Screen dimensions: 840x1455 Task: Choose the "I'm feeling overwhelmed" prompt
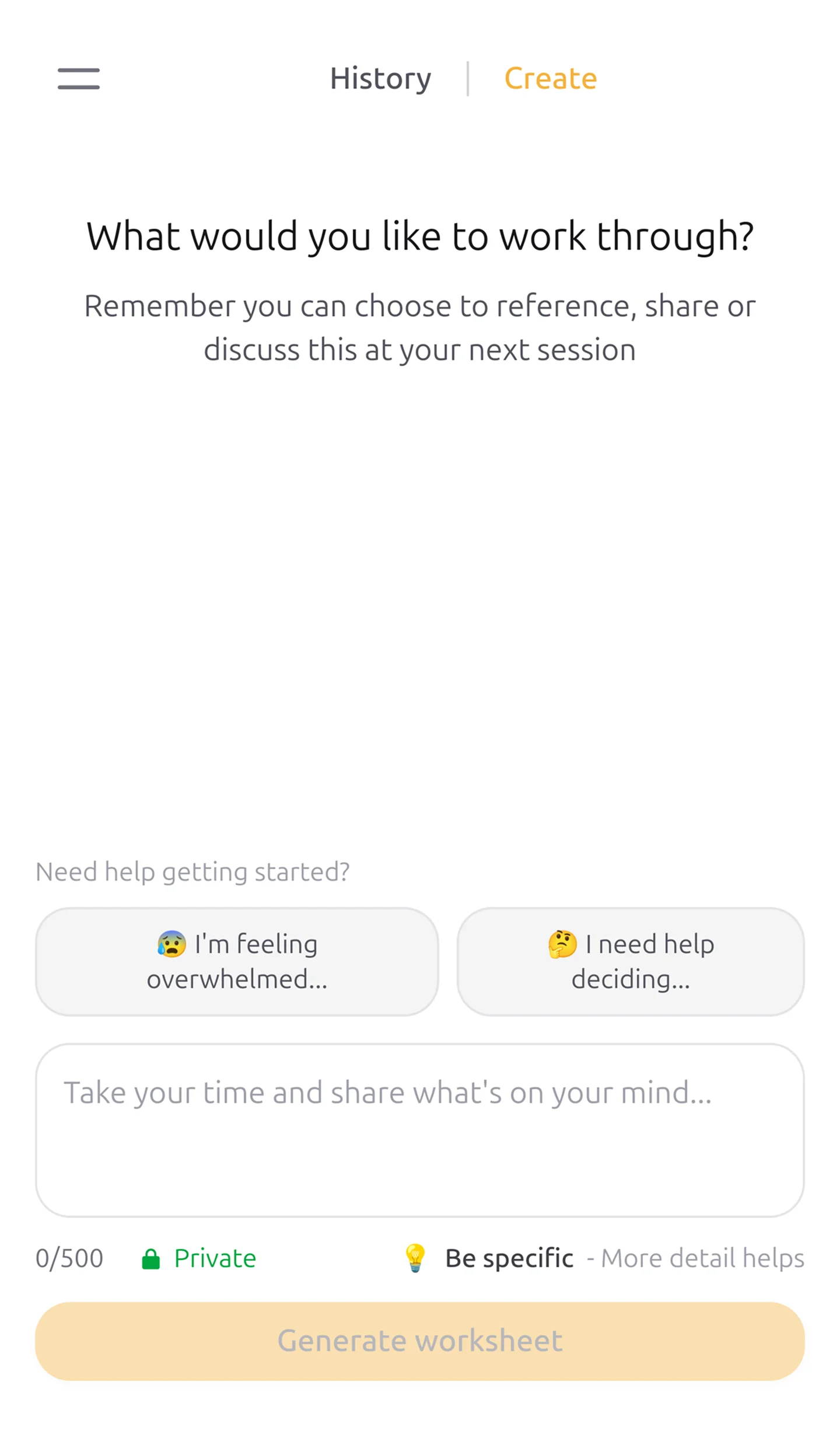pyautogui.click(x=237, y=961)
